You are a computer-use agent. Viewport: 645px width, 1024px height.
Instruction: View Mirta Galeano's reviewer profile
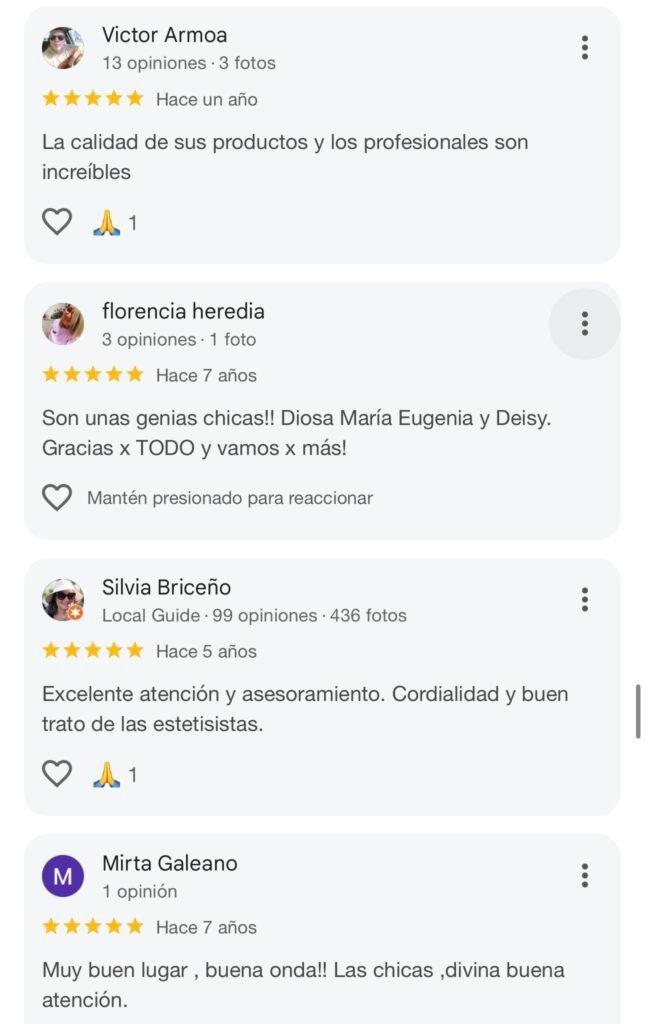[63, 876]
